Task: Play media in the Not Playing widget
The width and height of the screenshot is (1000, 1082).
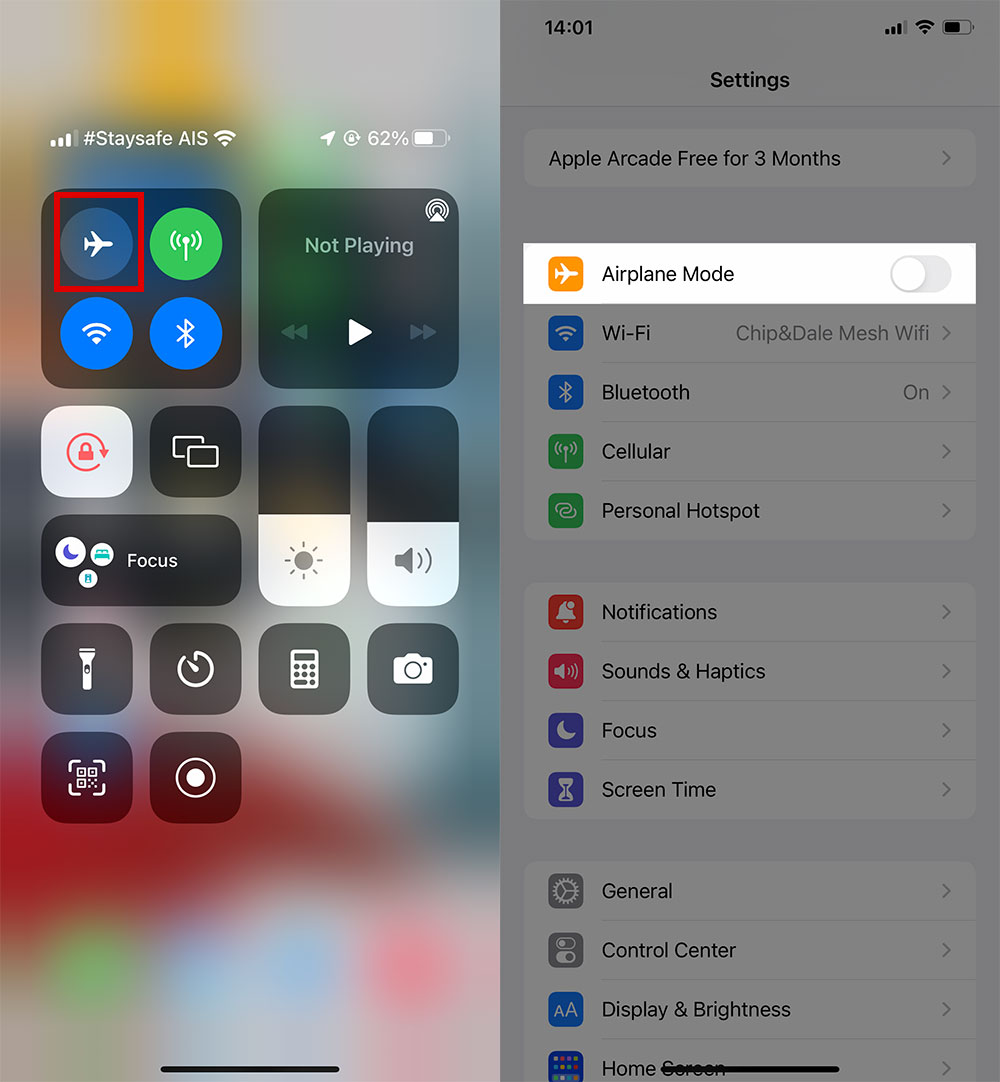Action: [359, 332]
